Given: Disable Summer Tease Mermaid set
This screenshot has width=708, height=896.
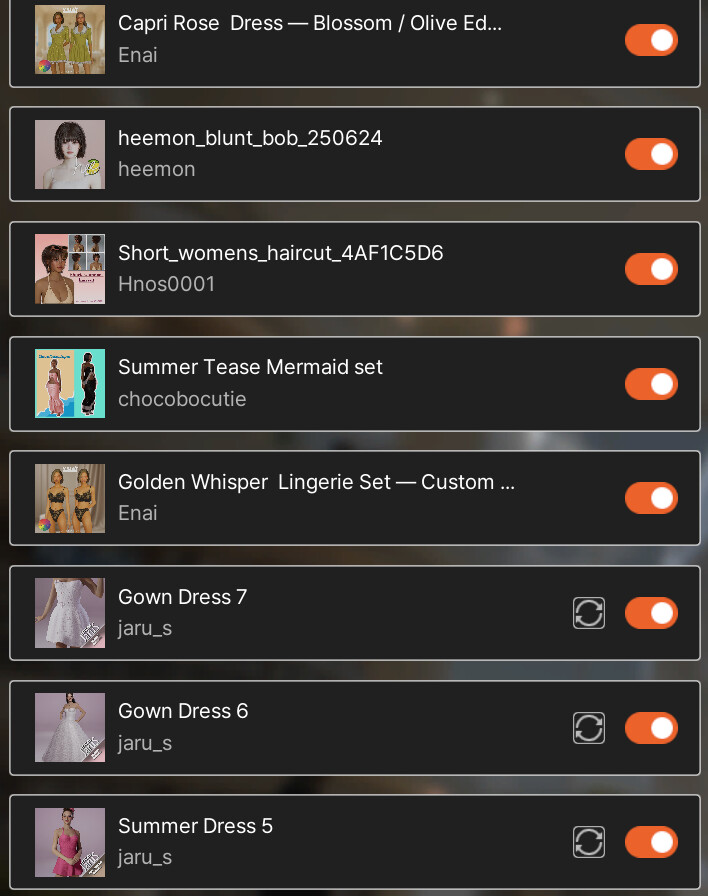Looking at the screenshot, I should tap(651, 383).
